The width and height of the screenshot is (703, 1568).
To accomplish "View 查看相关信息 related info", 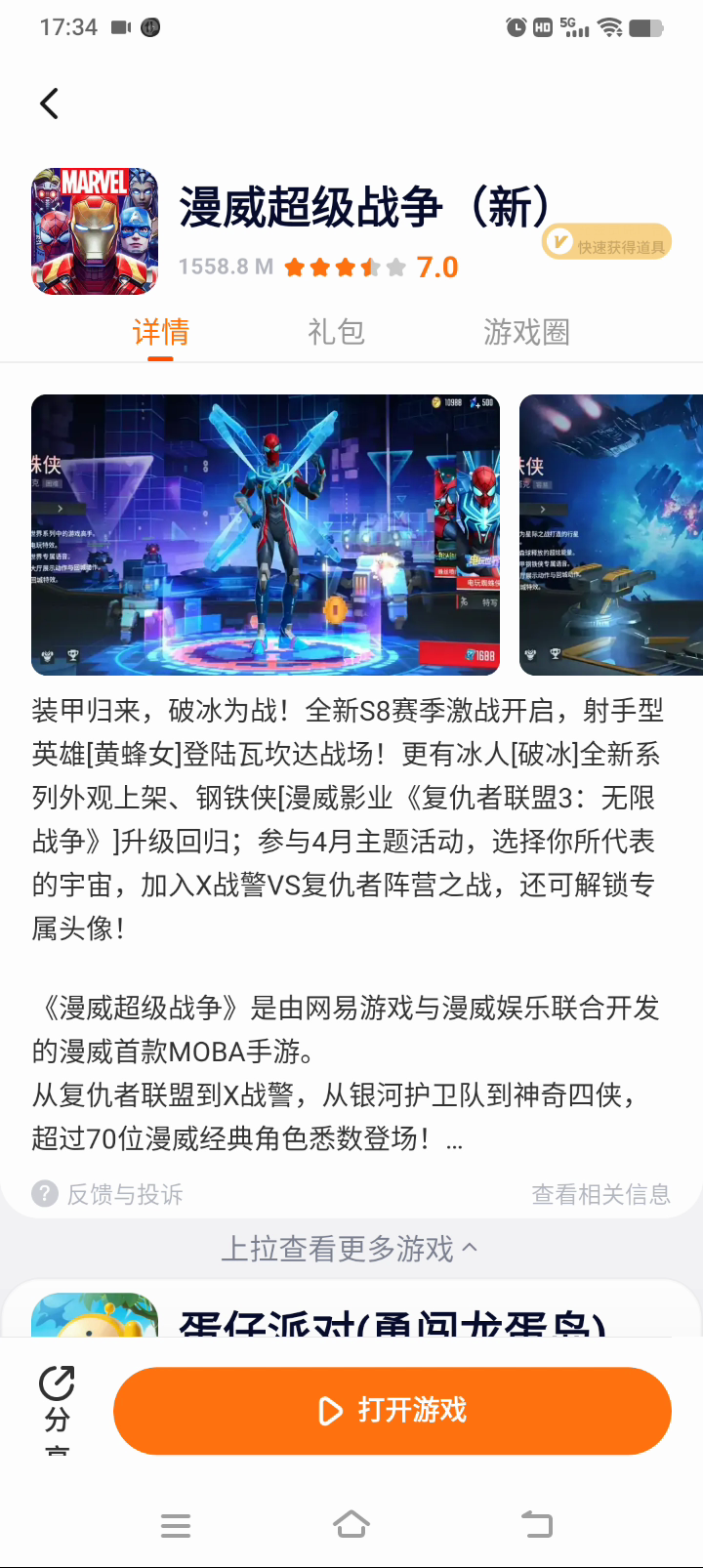I will point(600,1194).
